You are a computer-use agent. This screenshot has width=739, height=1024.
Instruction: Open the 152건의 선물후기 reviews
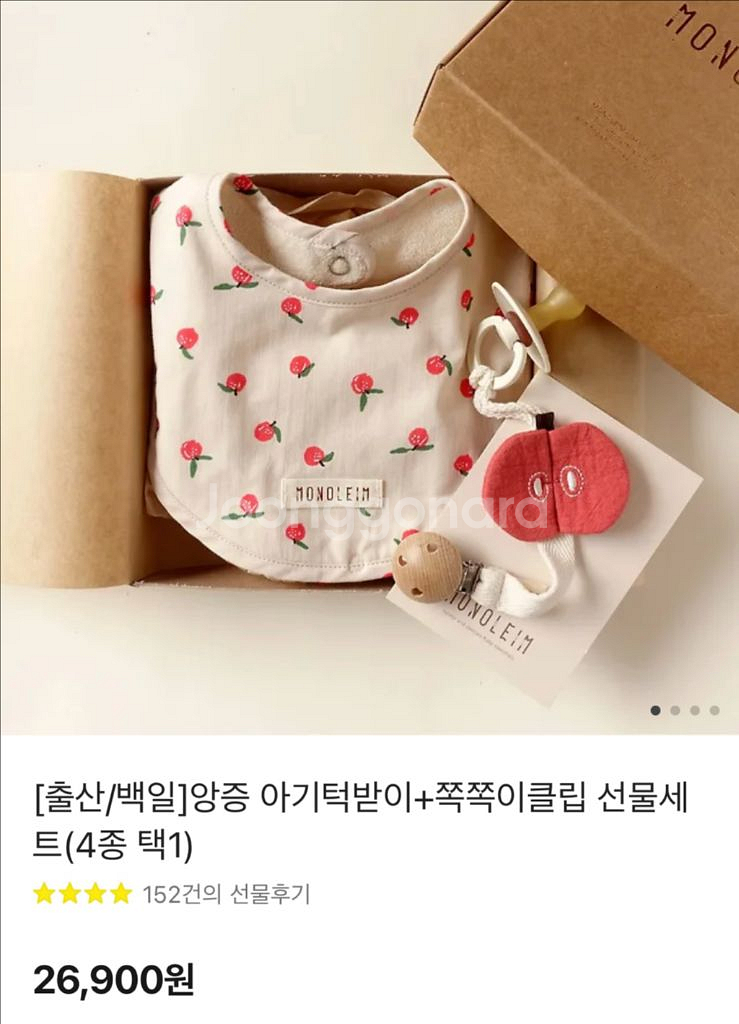point(226,894)
